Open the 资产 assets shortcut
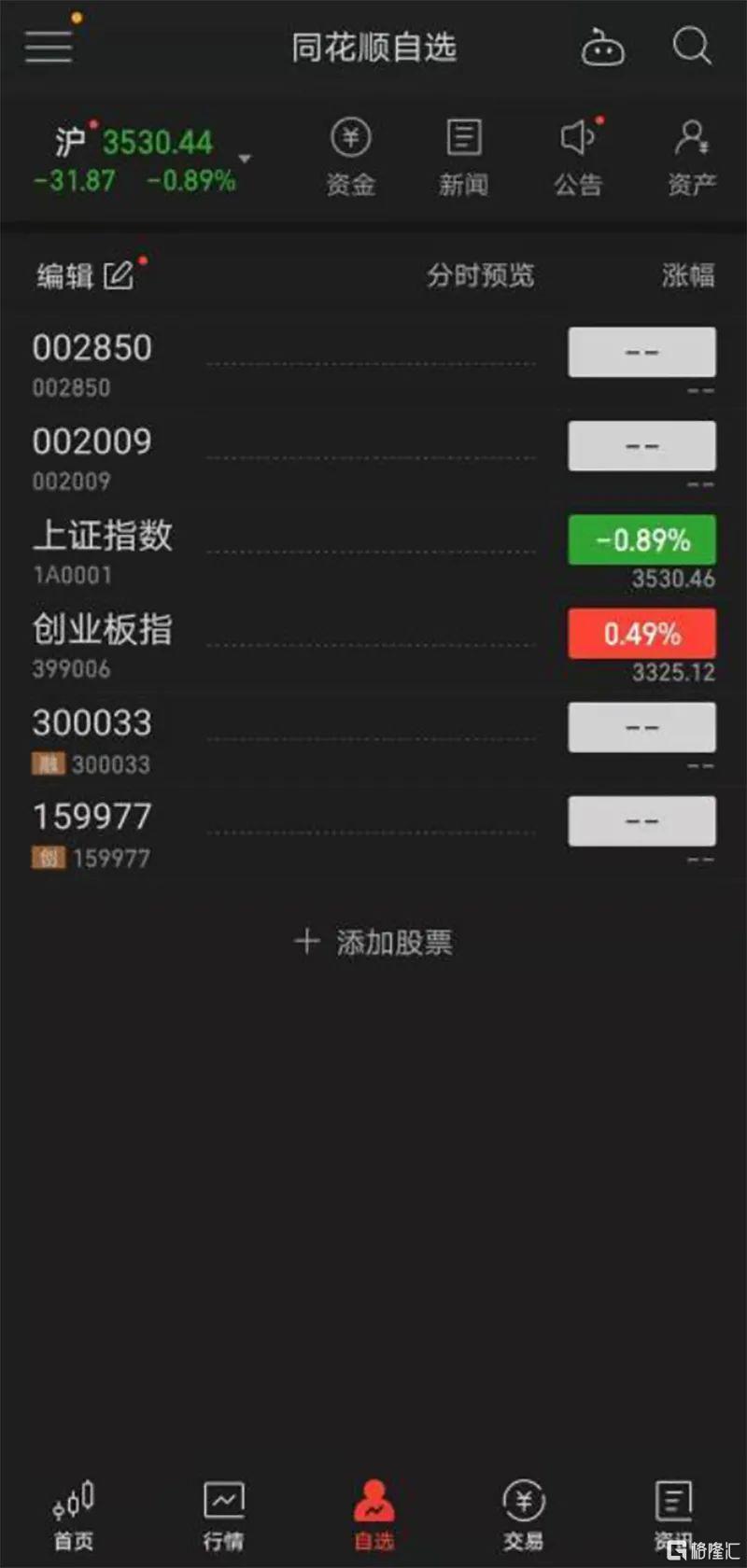This screenshot has height=1568, width=747. pos(692,157)
